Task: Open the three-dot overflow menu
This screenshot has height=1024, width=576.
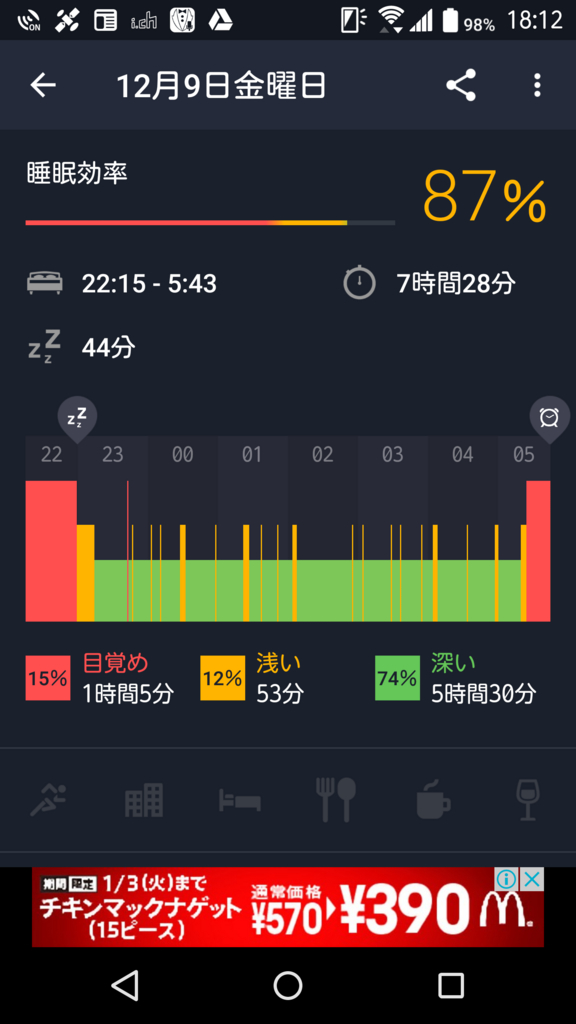Action: point(537,86)
